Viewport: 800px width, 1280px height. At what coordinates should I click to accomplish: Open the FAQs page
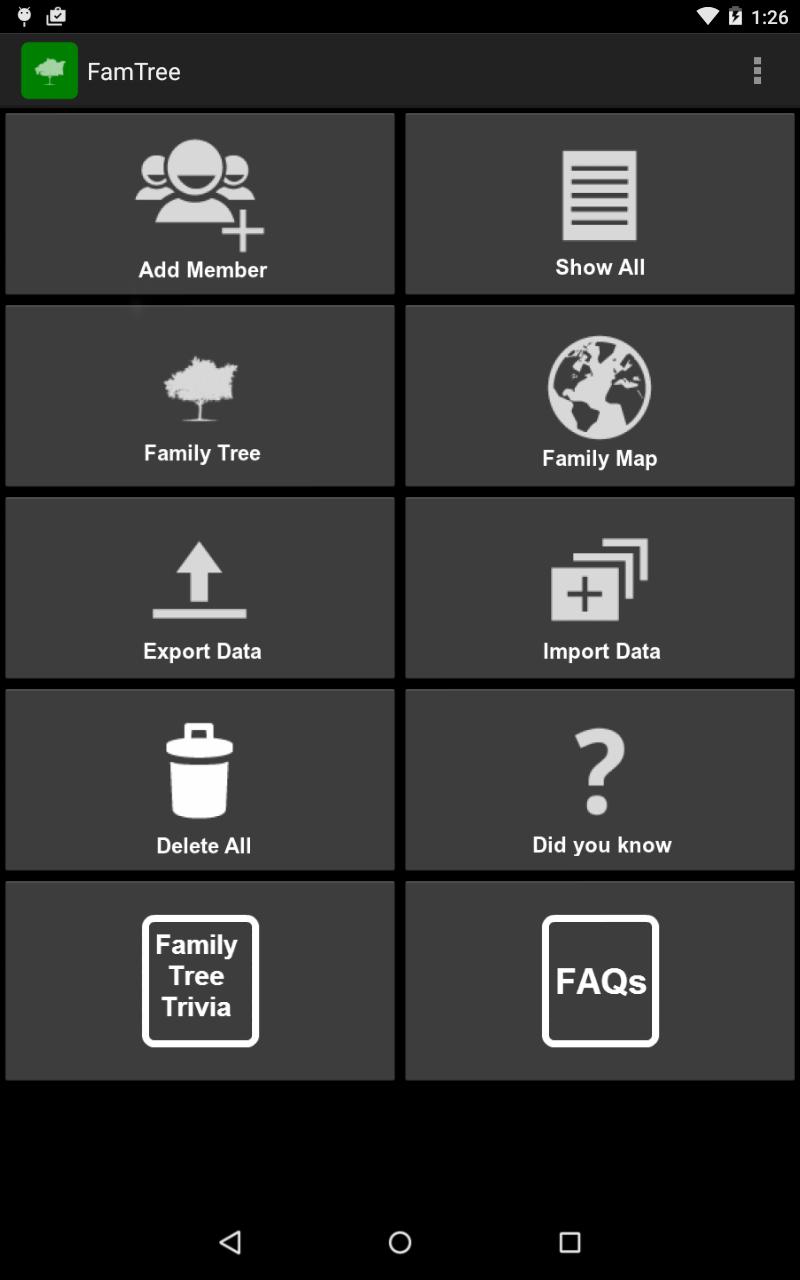point(600,980)
